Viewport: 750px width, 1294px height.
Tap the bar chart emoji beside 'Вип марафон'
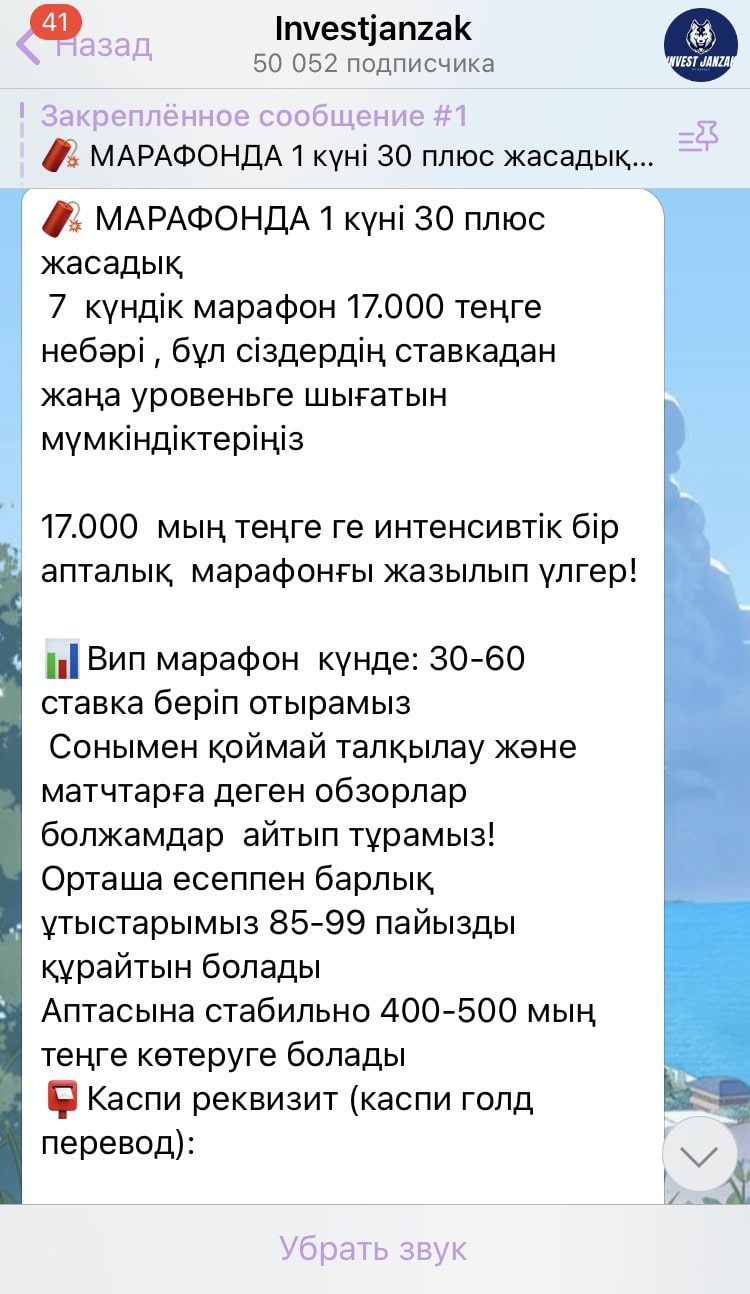coord(58,658)
